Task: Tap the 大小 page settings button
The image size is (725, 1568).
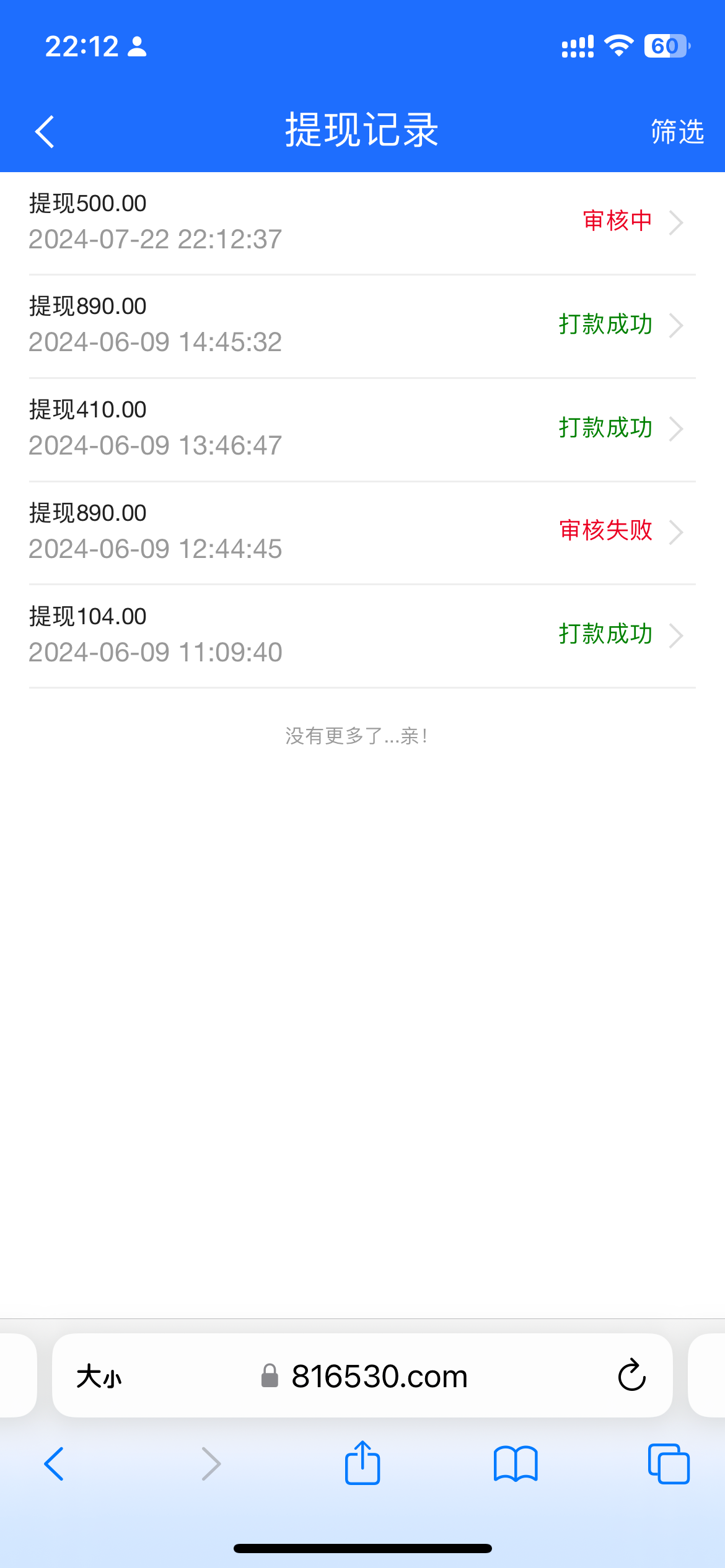Action: [99, 1377]
